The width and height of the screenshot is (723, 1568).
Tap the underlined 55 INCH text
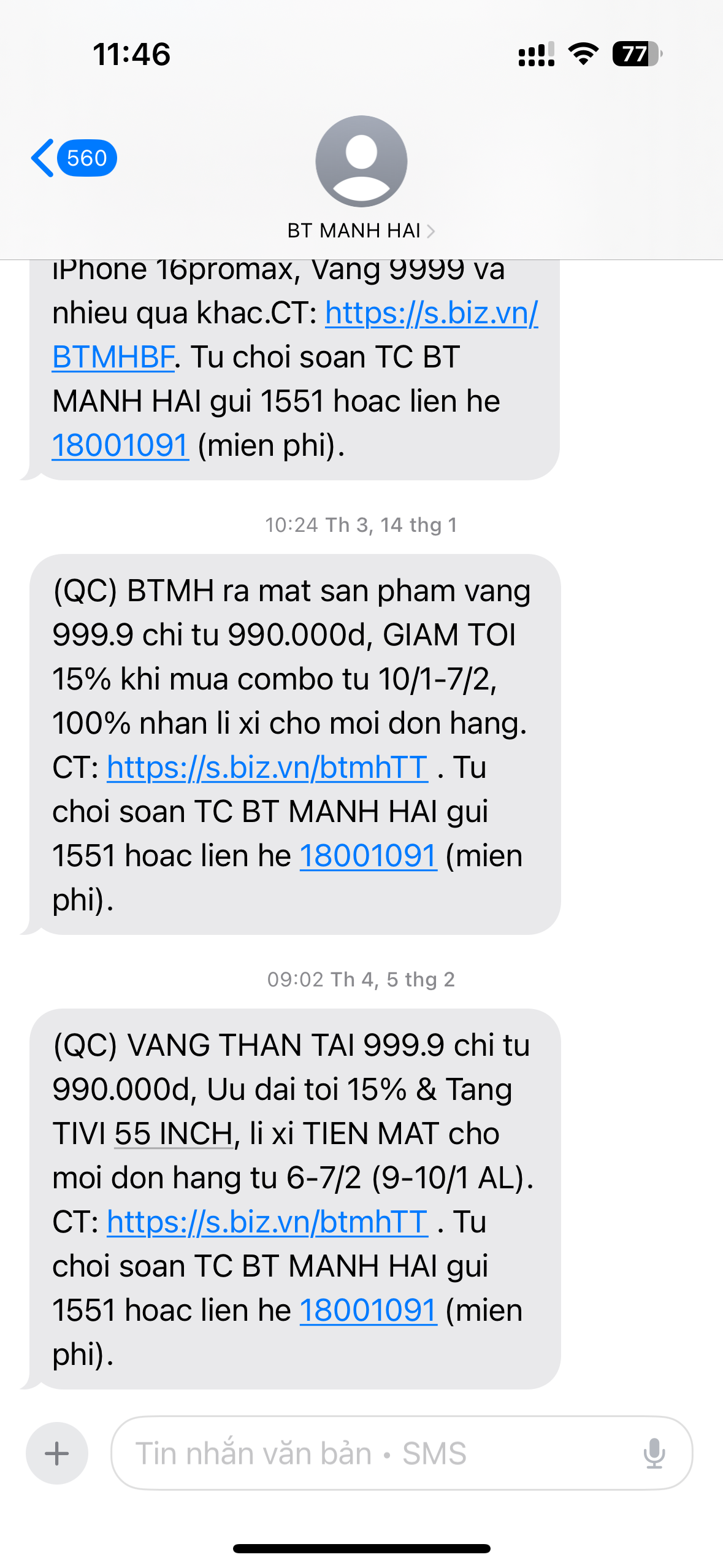coord(174,1134)
